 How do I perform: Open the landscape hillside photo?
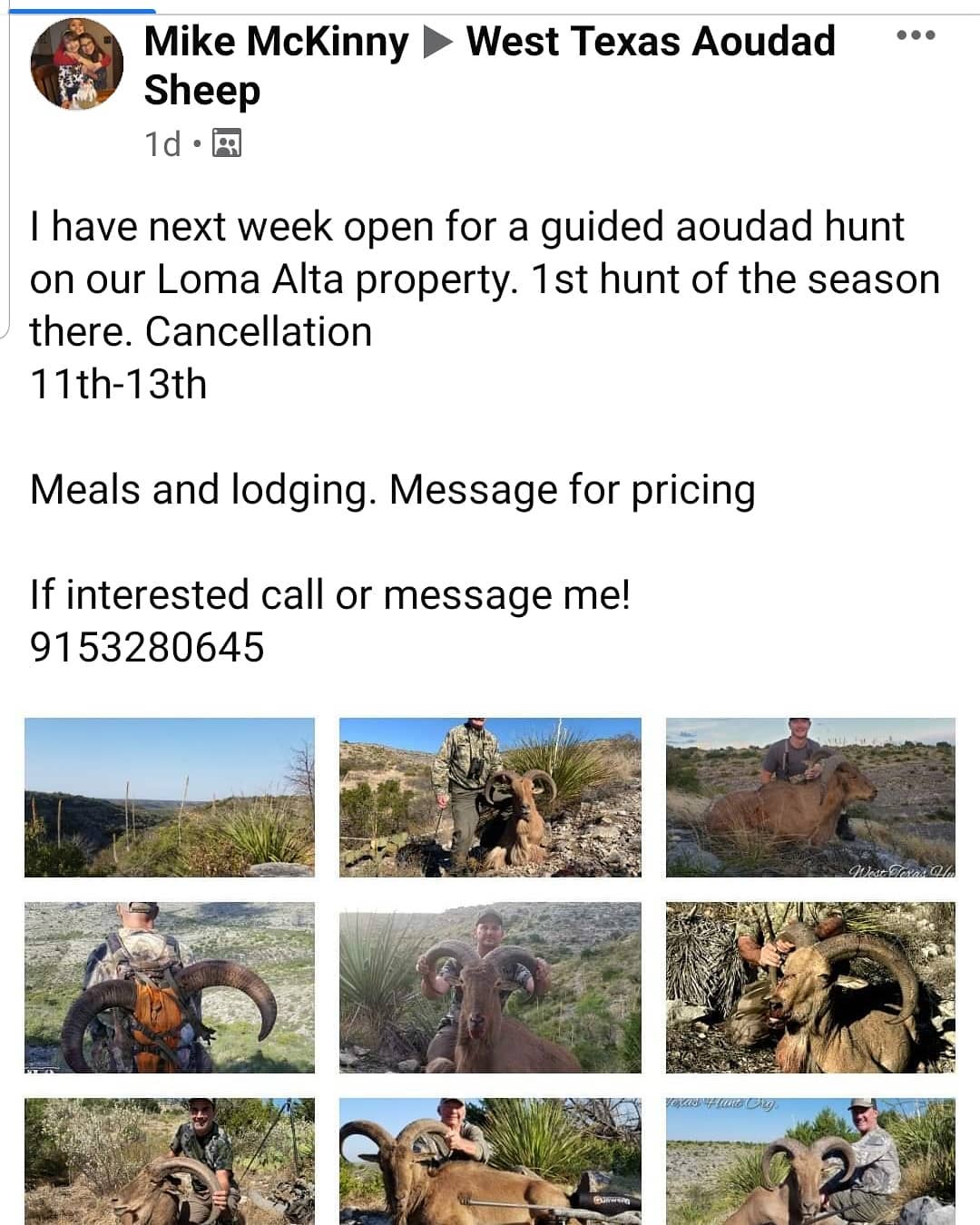[170, 797]
